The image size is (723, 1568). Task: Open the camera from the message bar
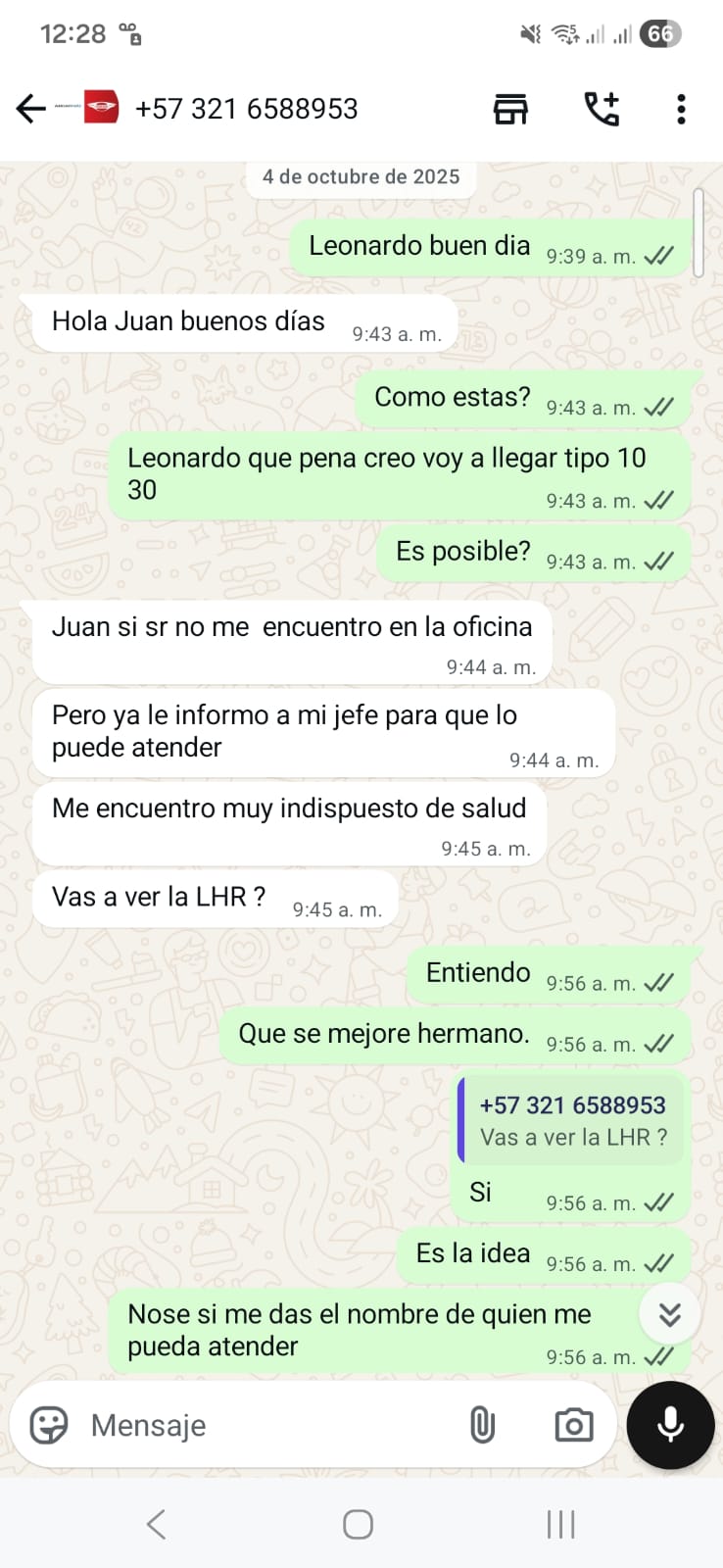tap(573, 1425)
